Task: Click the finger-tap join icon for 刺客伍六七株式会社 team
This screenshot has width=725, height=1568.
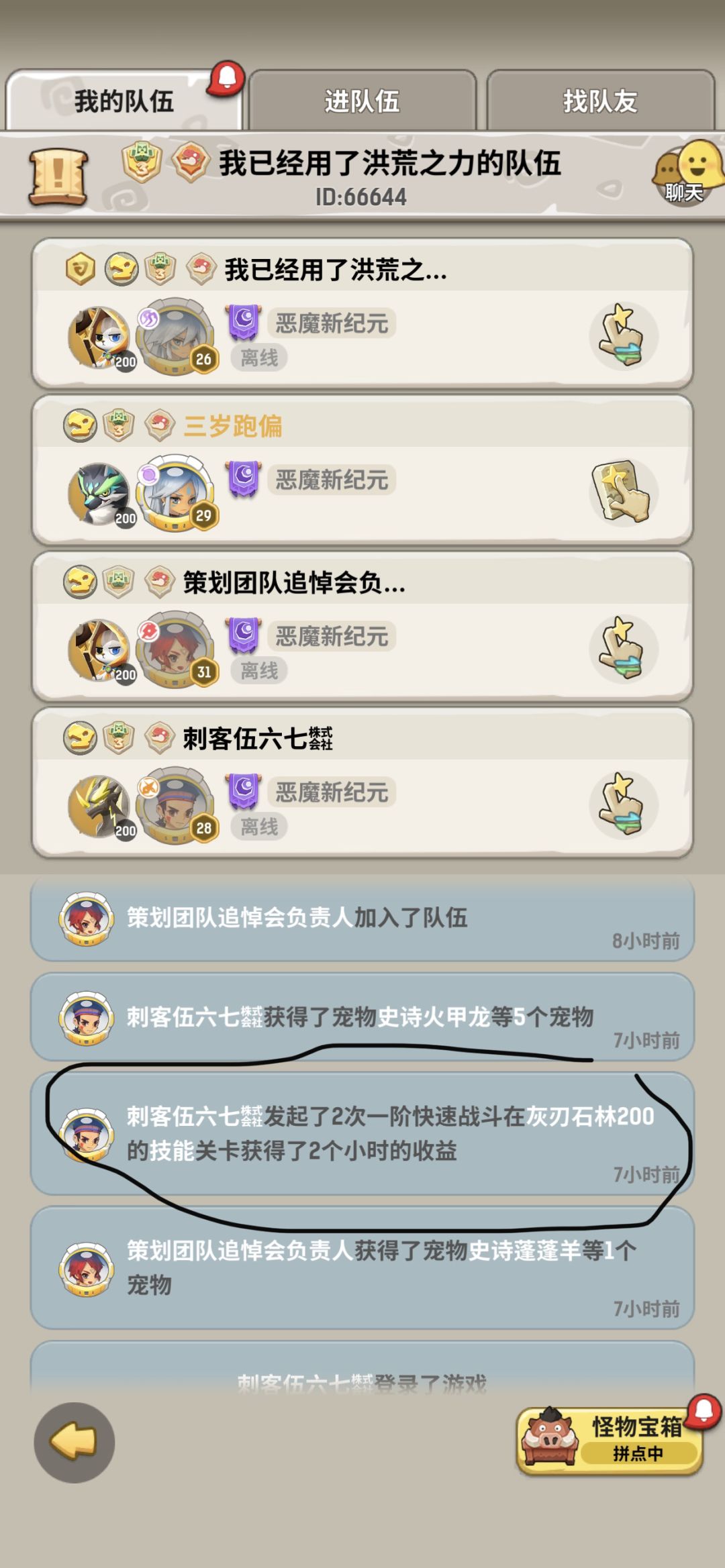Action: (622, 804)
